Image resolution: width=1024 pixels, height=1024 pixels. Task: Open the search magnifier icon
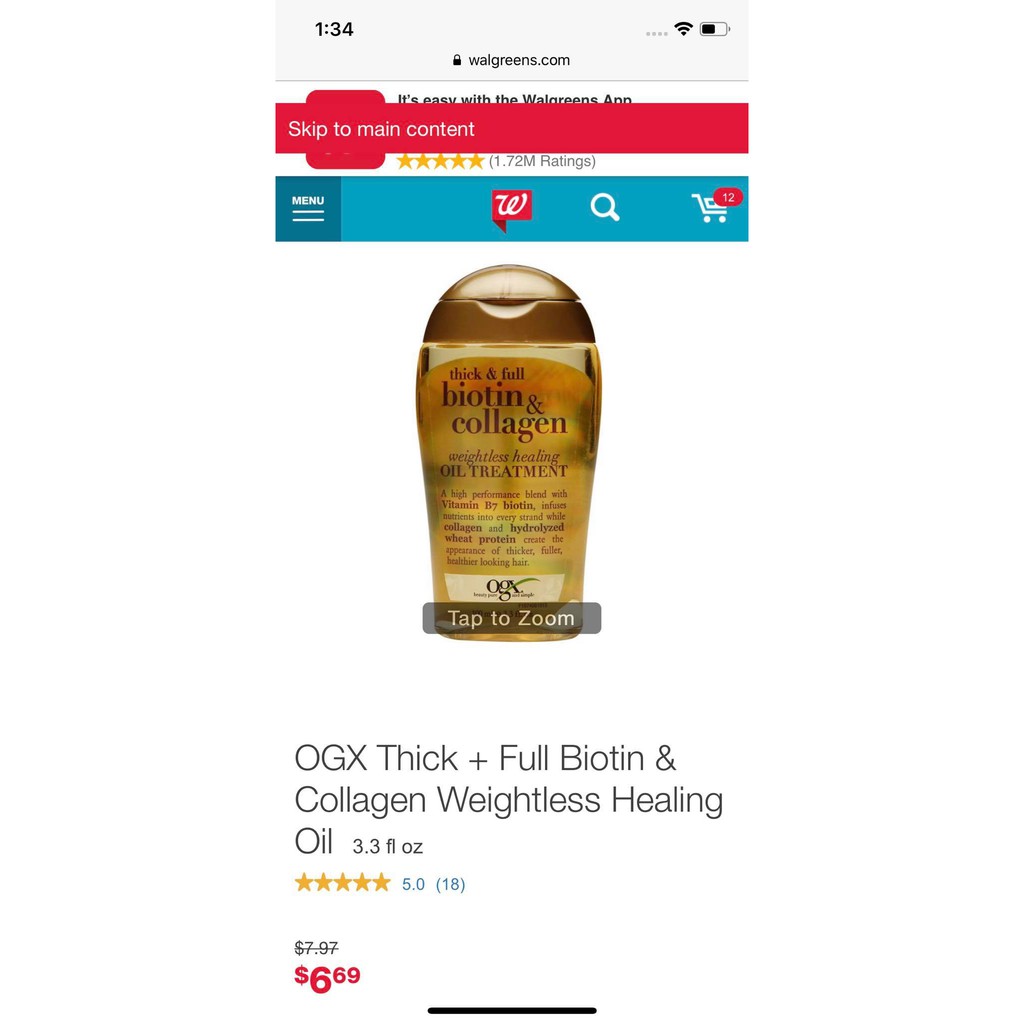604,208
